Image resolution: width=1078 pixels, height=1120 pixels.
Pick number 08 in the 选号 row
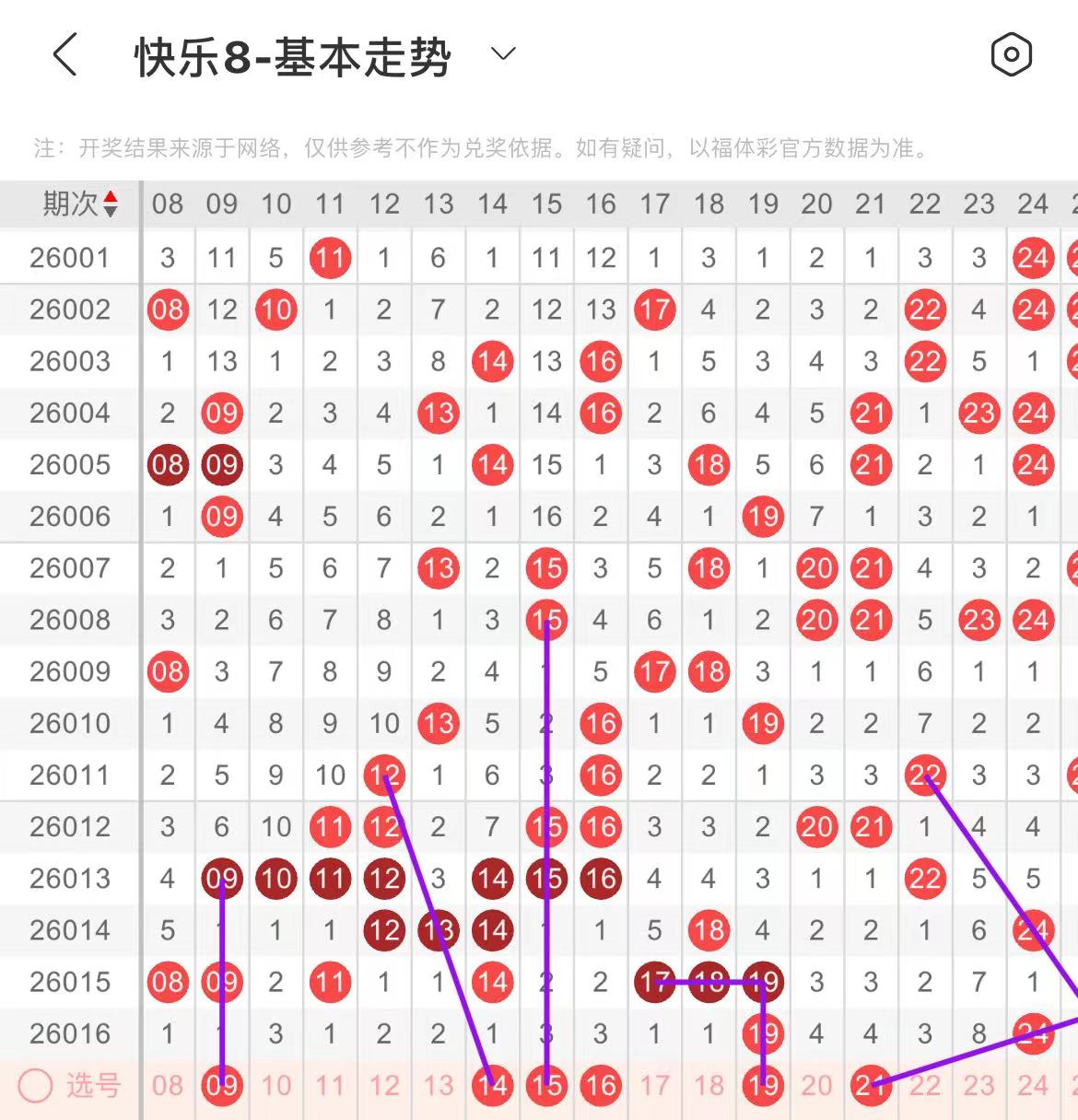(167, 1086)
